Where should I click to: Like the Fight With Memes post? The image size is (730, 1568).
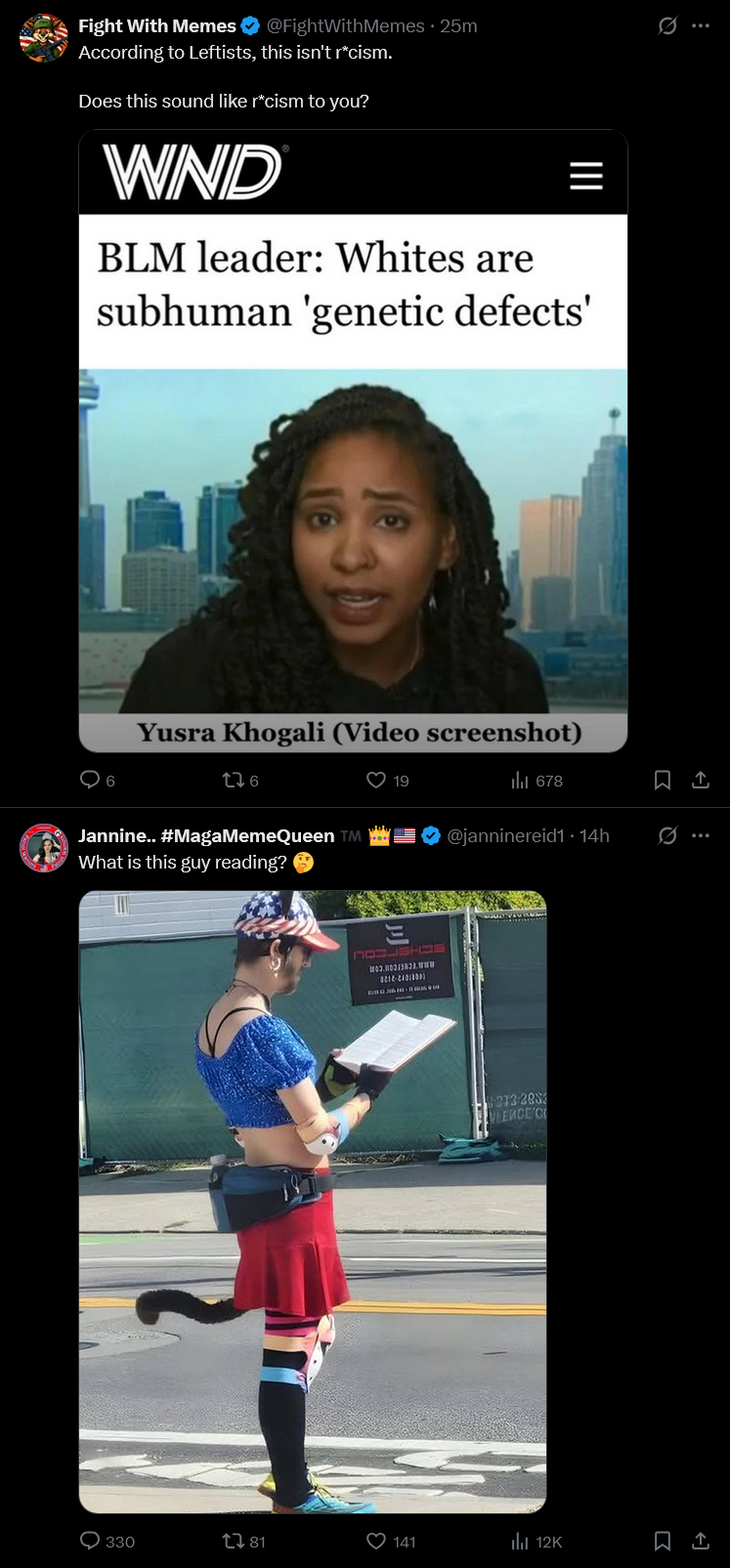[x=376, y=780]
